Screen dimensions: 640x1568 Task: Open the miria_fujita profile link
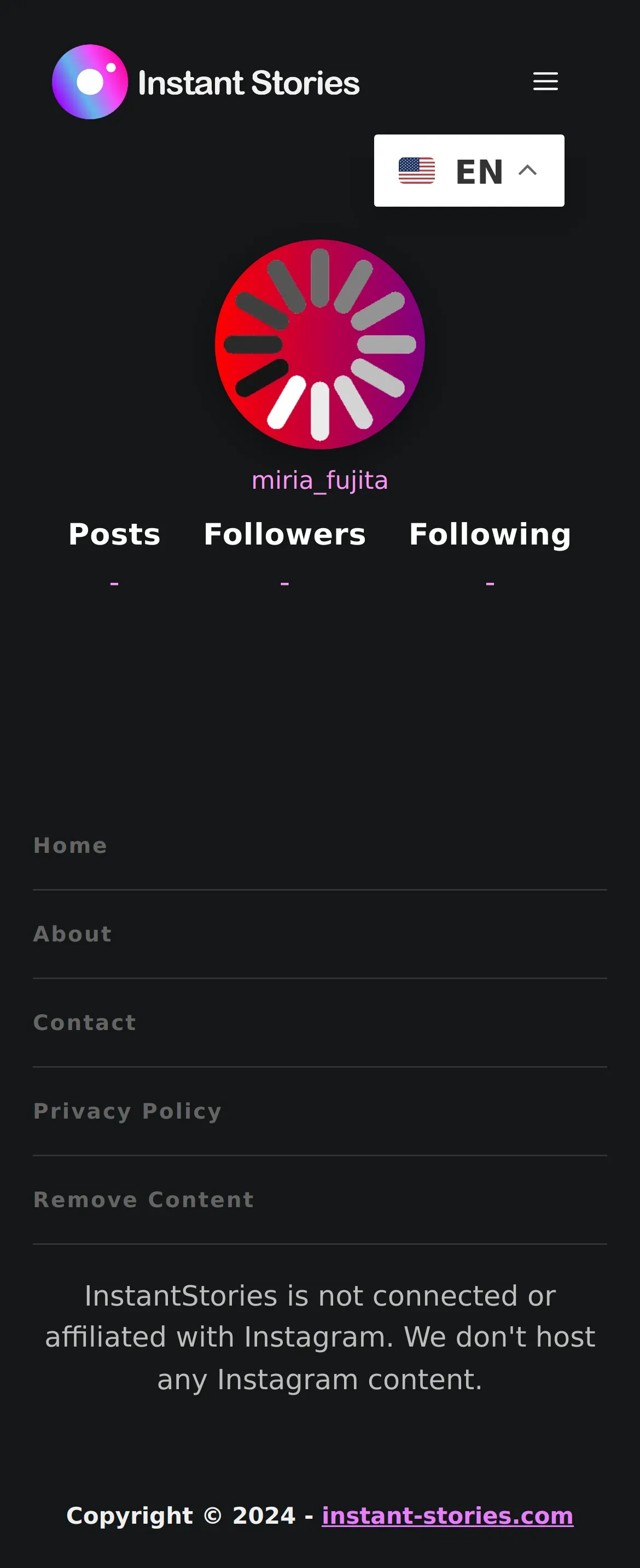click(319, 480)
